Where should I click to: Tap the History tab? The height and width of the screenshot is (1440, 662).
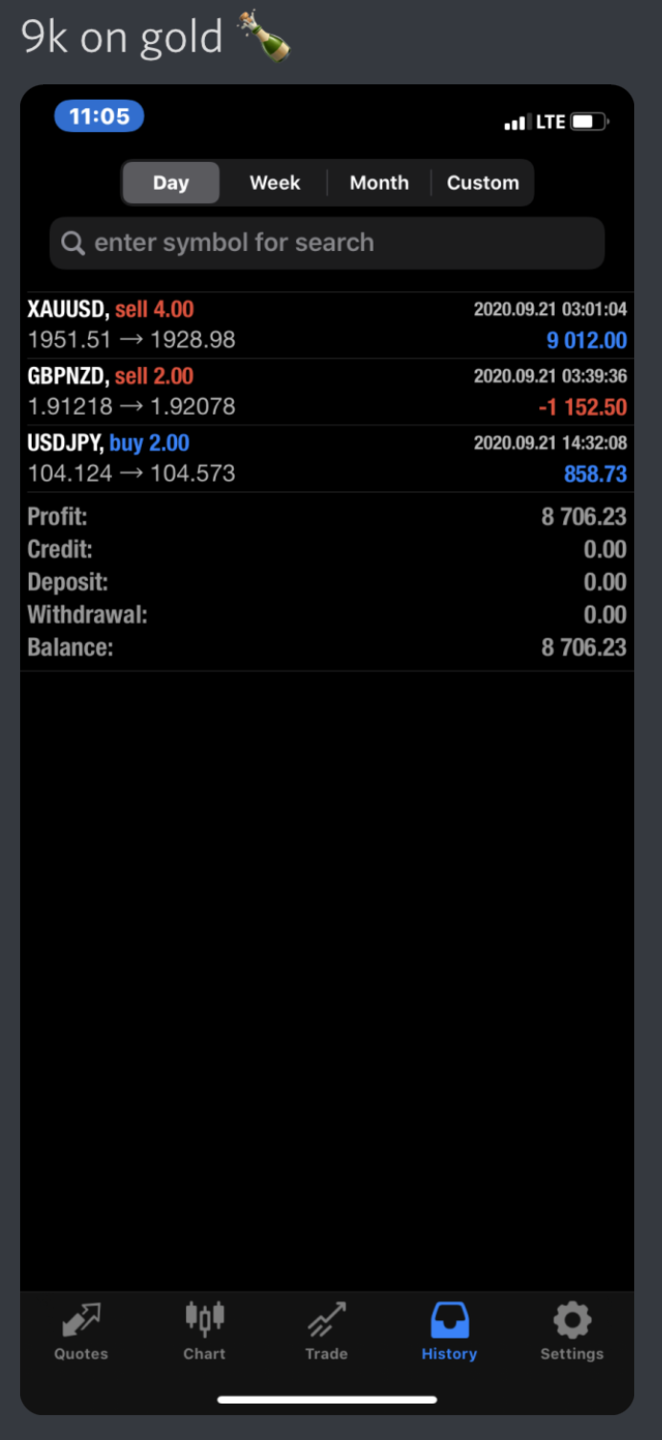(x=449, y=1332)
